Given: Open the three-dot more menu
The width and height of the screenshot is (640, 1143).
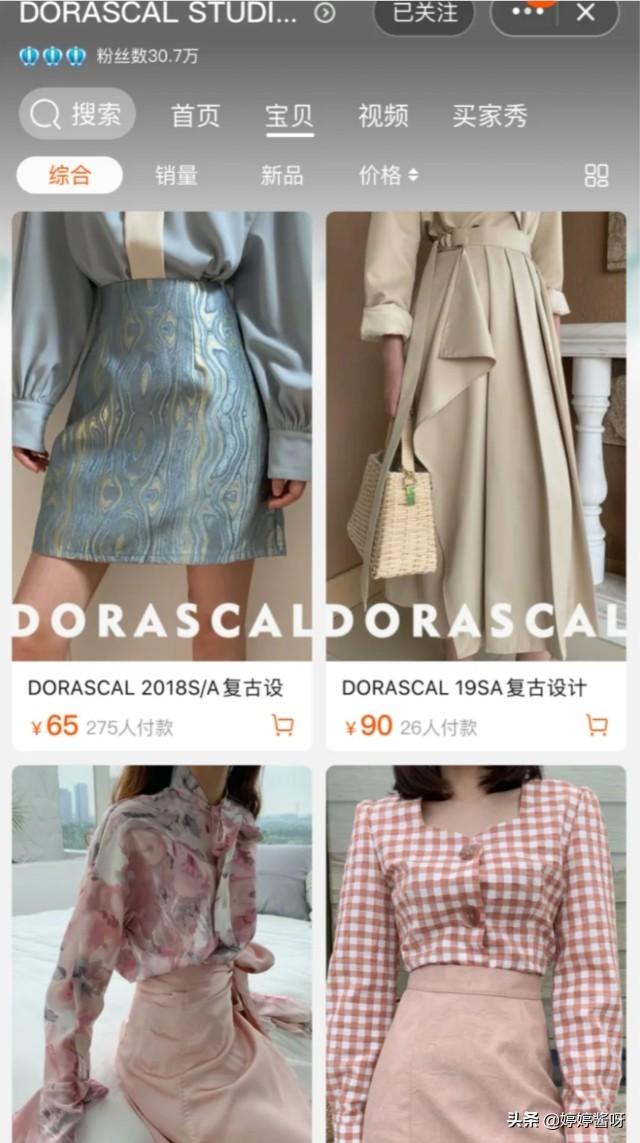Looking at the screenshot, I should 527,13.
